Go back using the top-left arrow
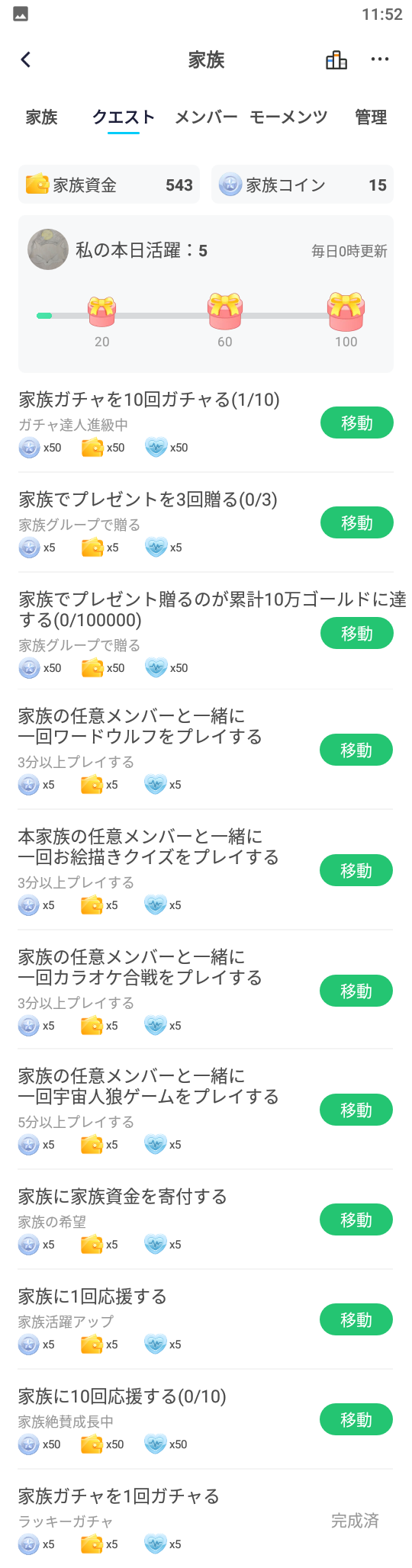412x1568 pixels. [x=26, y=59]
